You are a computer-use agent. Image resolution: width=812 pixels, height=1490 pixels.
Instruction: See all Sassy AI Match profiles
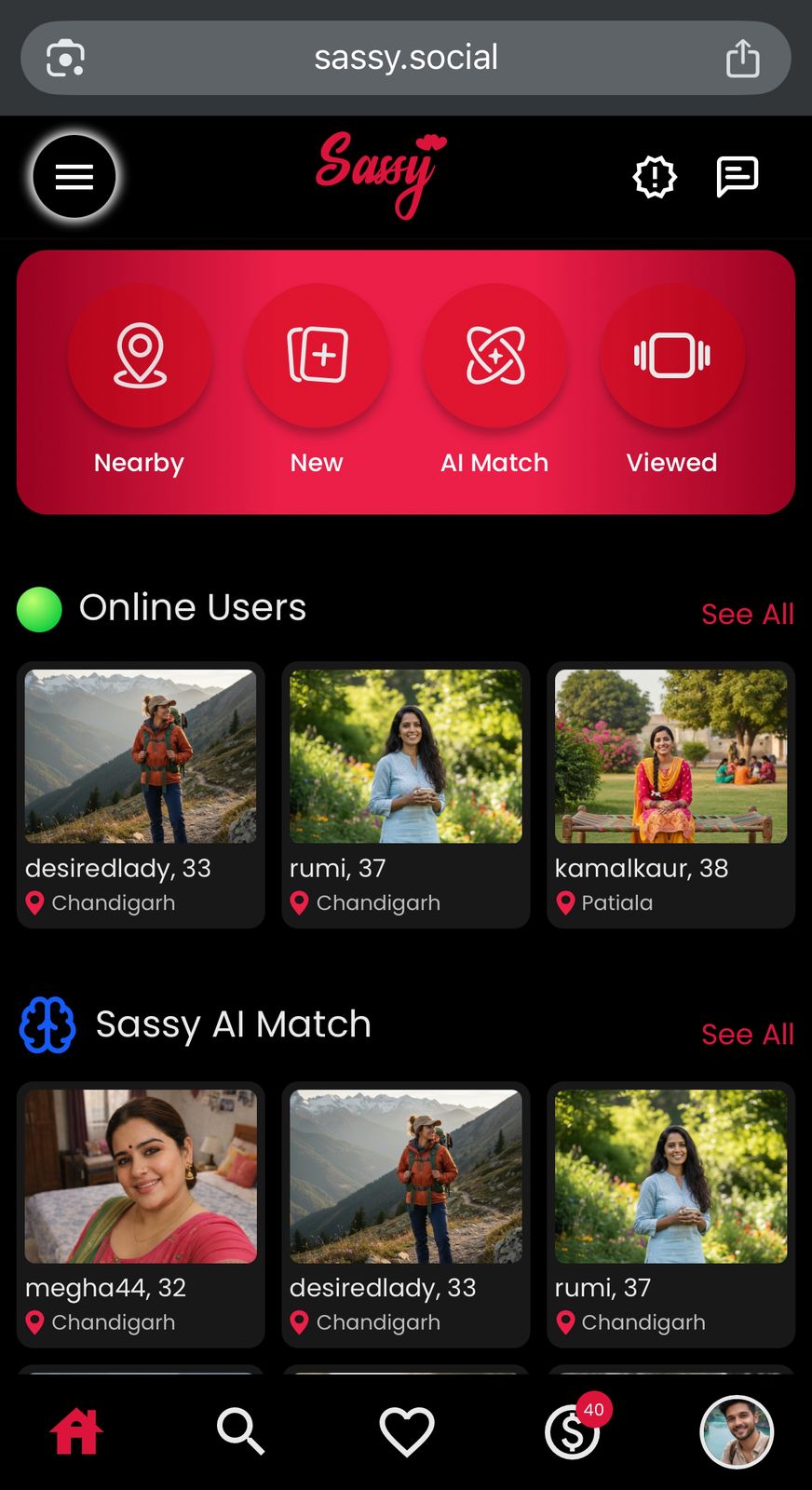pos(747,1035)
